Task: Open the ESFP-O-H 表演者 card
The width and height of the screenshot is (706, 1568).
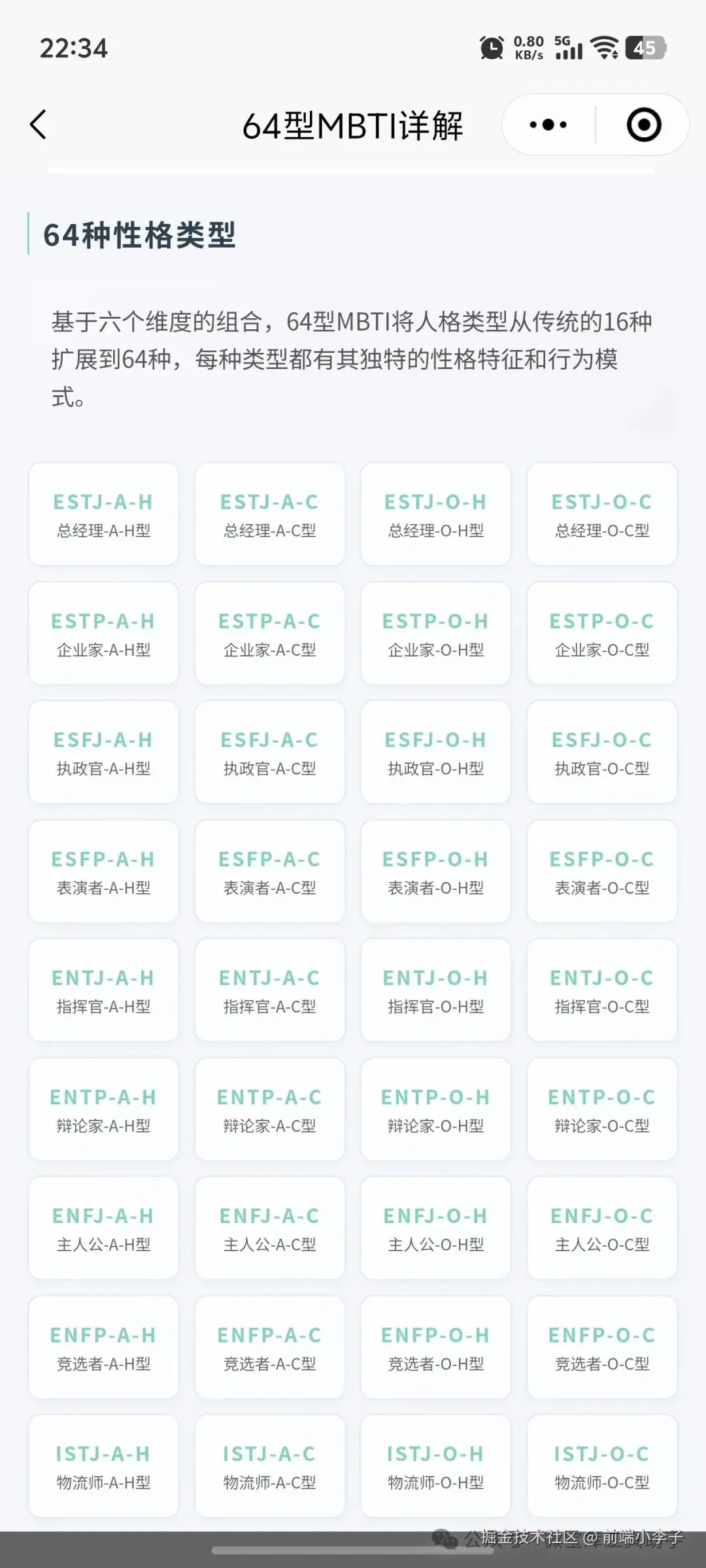Action: [435, 870]
